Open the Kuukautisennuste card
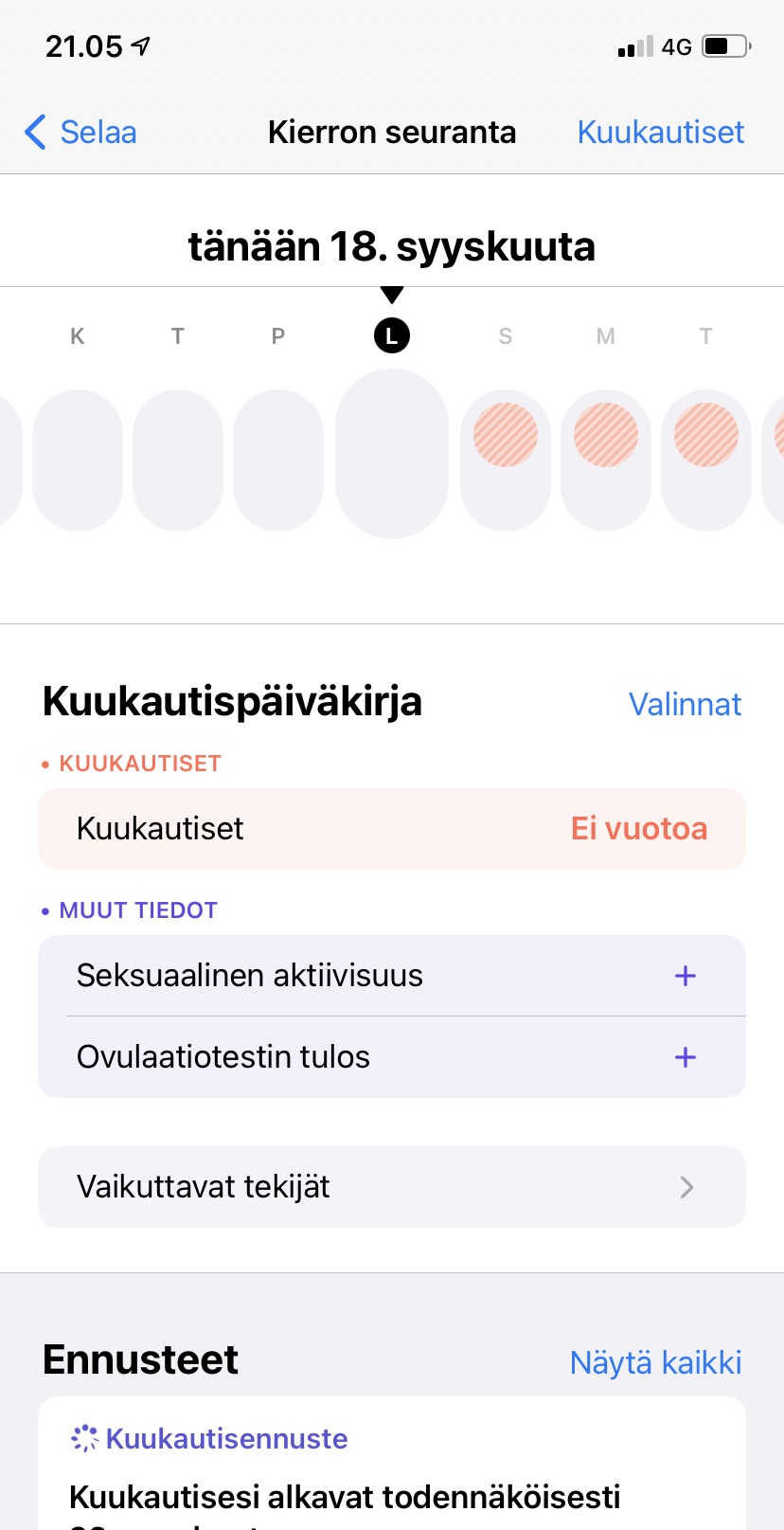Screen dimensions: 784x1530 point(392,1468)
